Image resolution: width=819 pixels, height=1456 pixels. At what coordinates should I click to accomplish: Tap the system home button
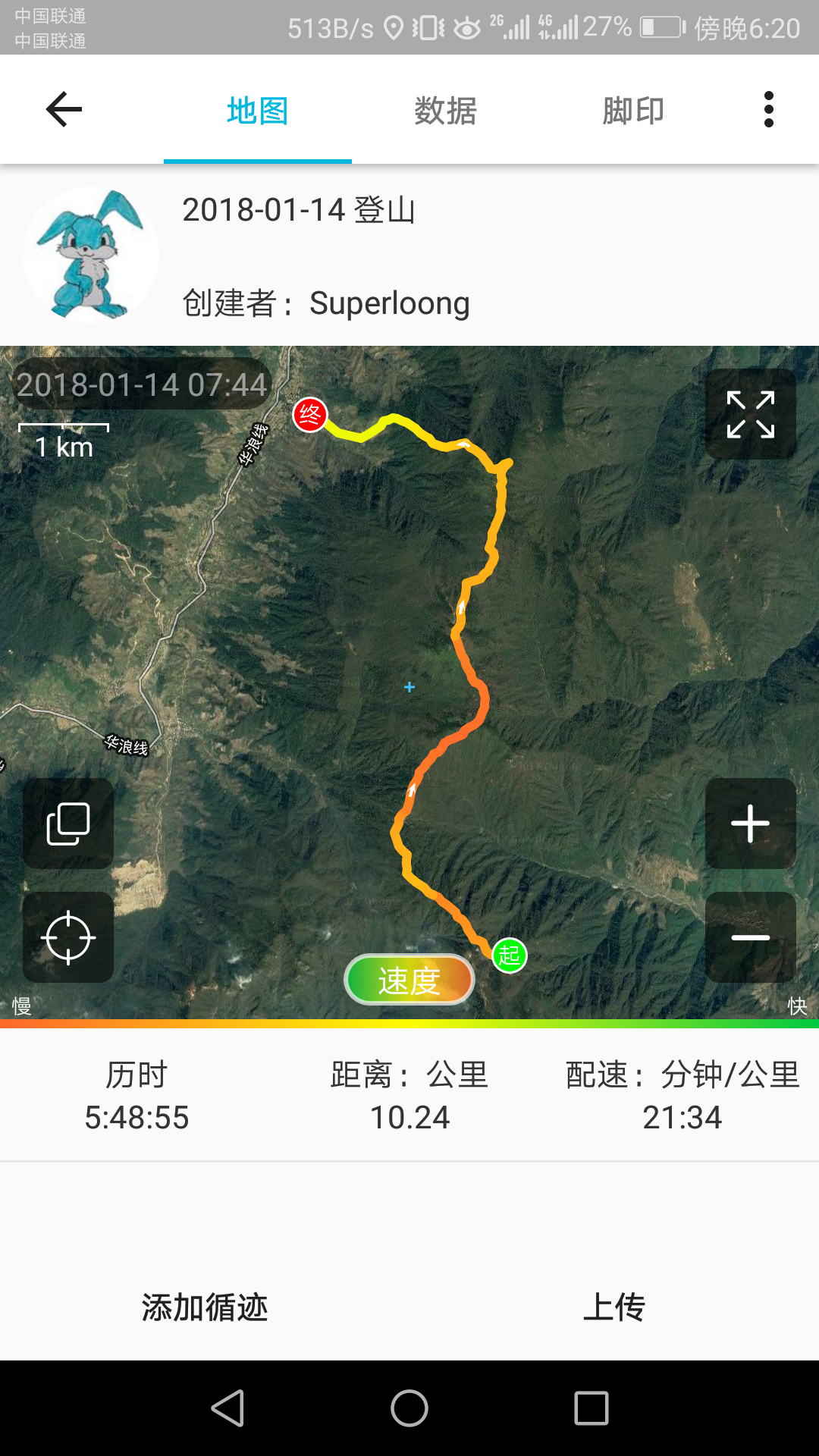point(409,1408)
